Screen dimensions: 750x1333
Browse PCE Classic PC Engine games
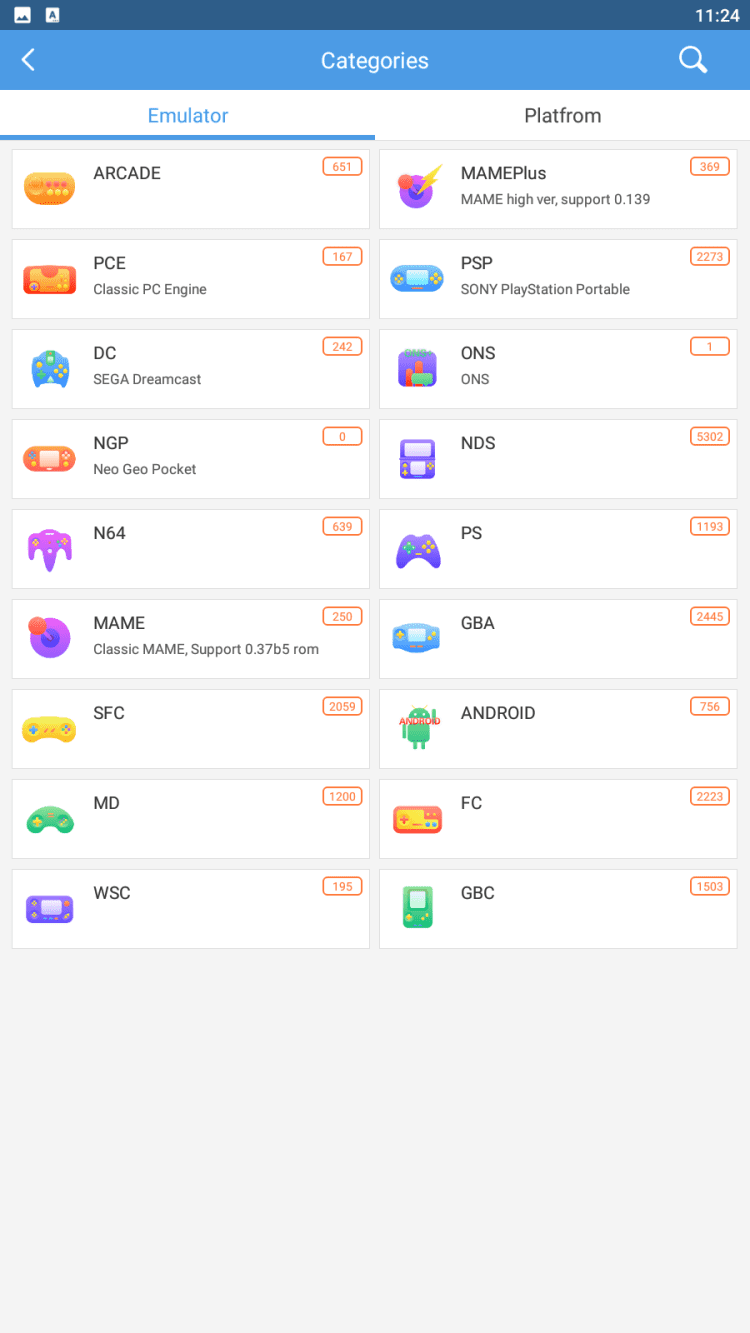click(190, 279)
